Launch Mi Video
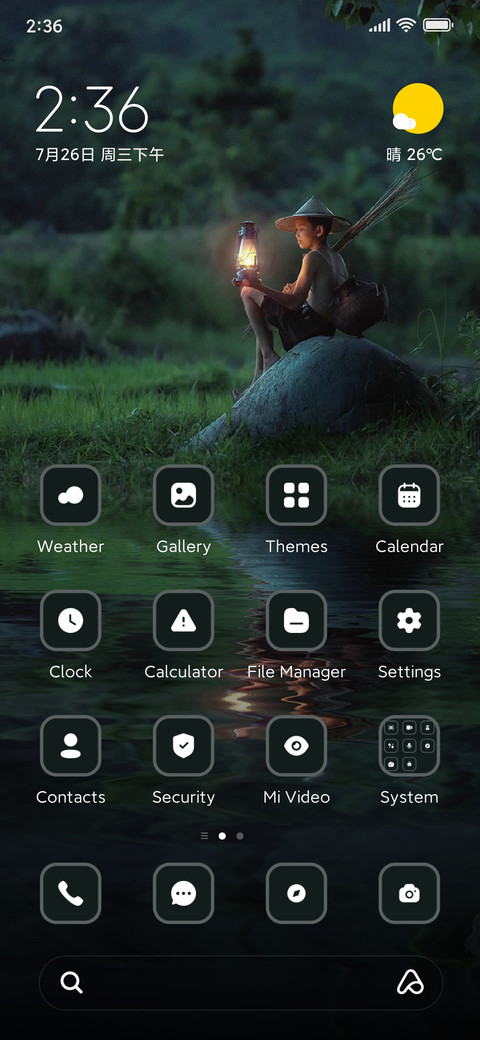 click(296, 746)
